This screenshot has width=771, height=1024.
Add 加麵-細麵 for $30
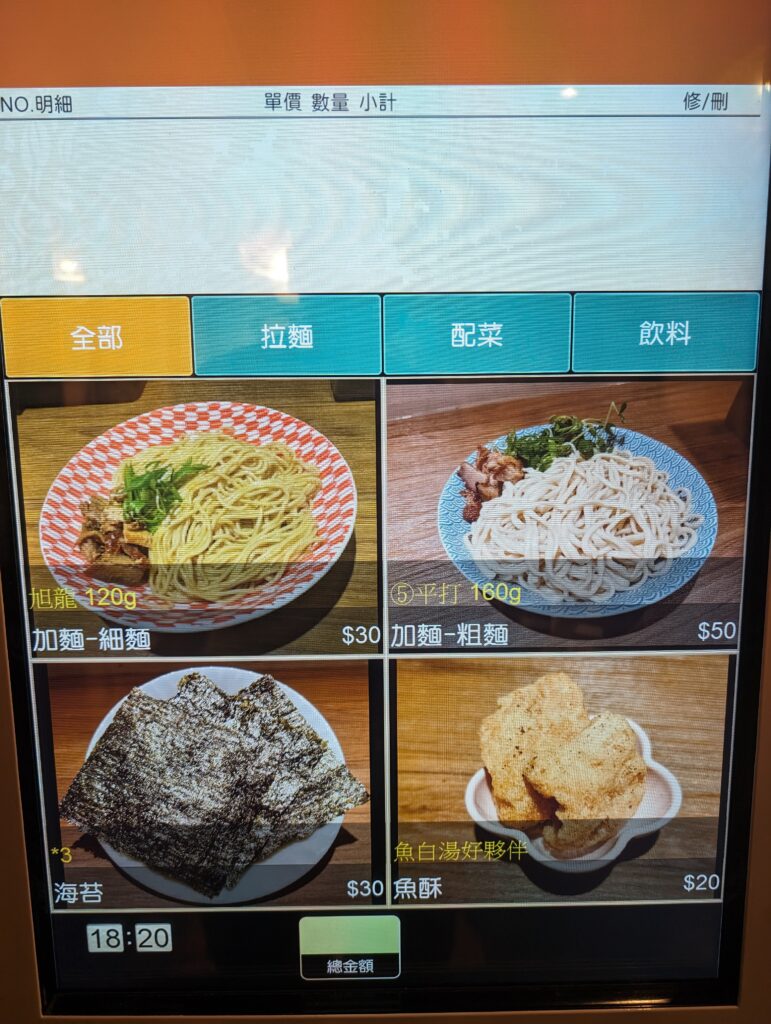point(197,517)
